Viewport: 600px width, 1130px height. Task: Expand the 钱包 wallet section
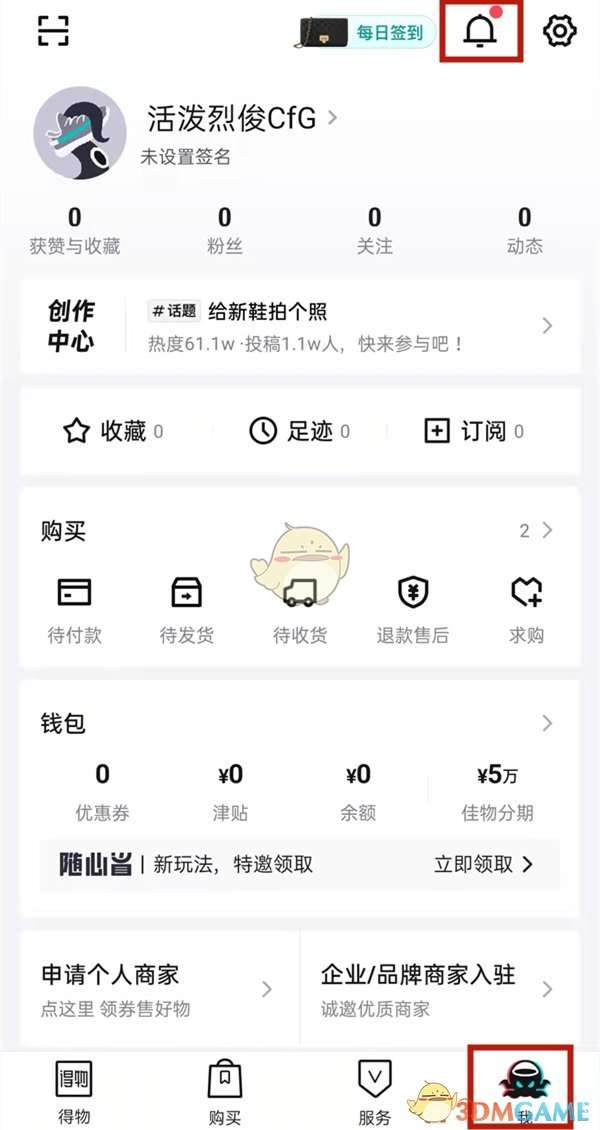pos(546,723)
